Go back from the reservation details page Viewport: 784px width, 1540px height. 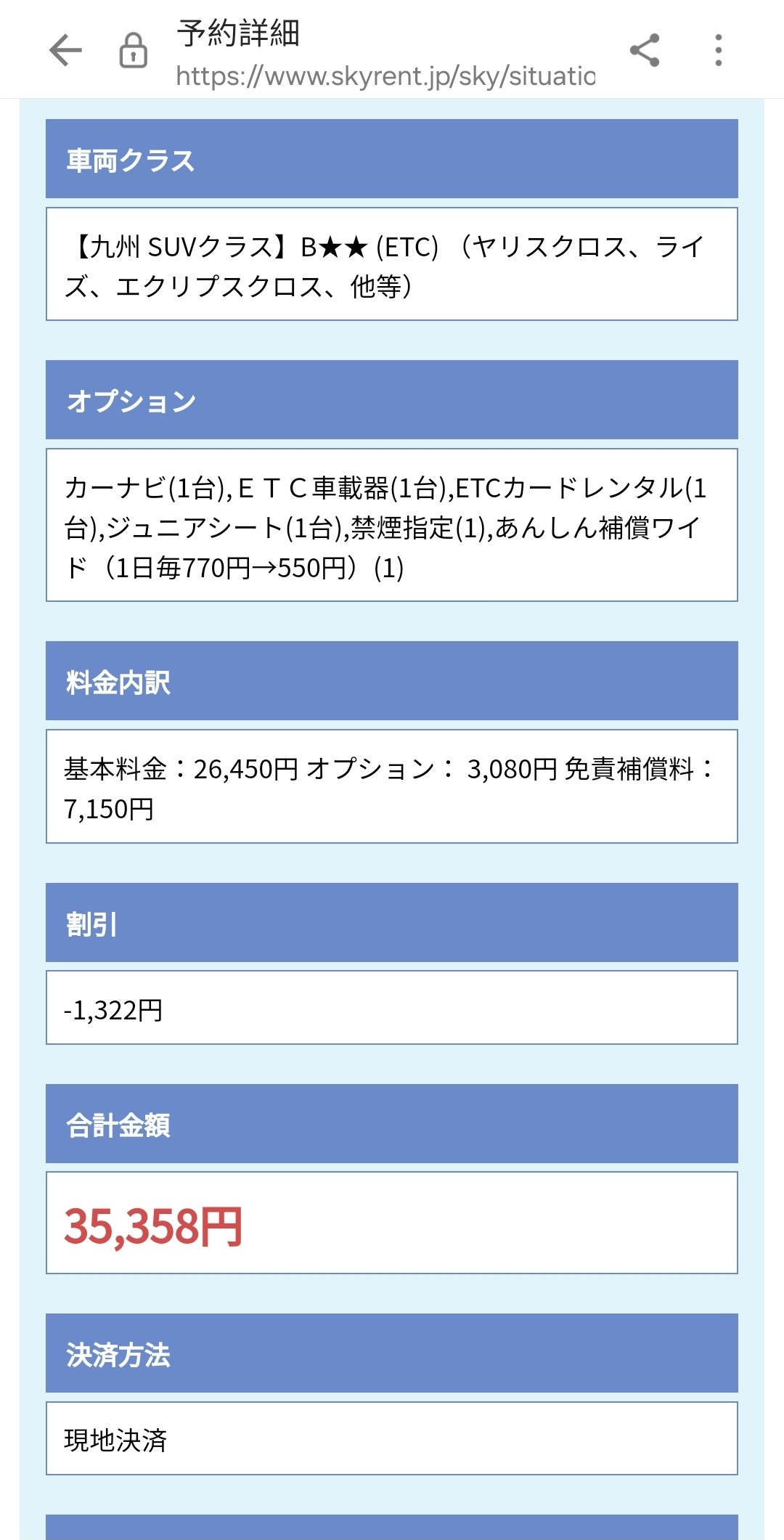[x=65, y=51]
